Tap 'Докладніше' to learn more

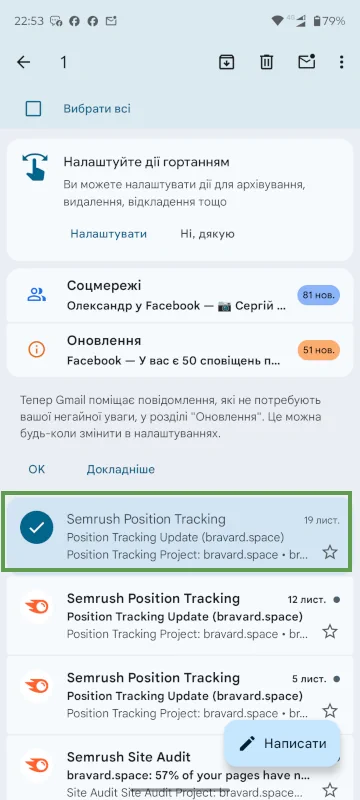point(120,469)
